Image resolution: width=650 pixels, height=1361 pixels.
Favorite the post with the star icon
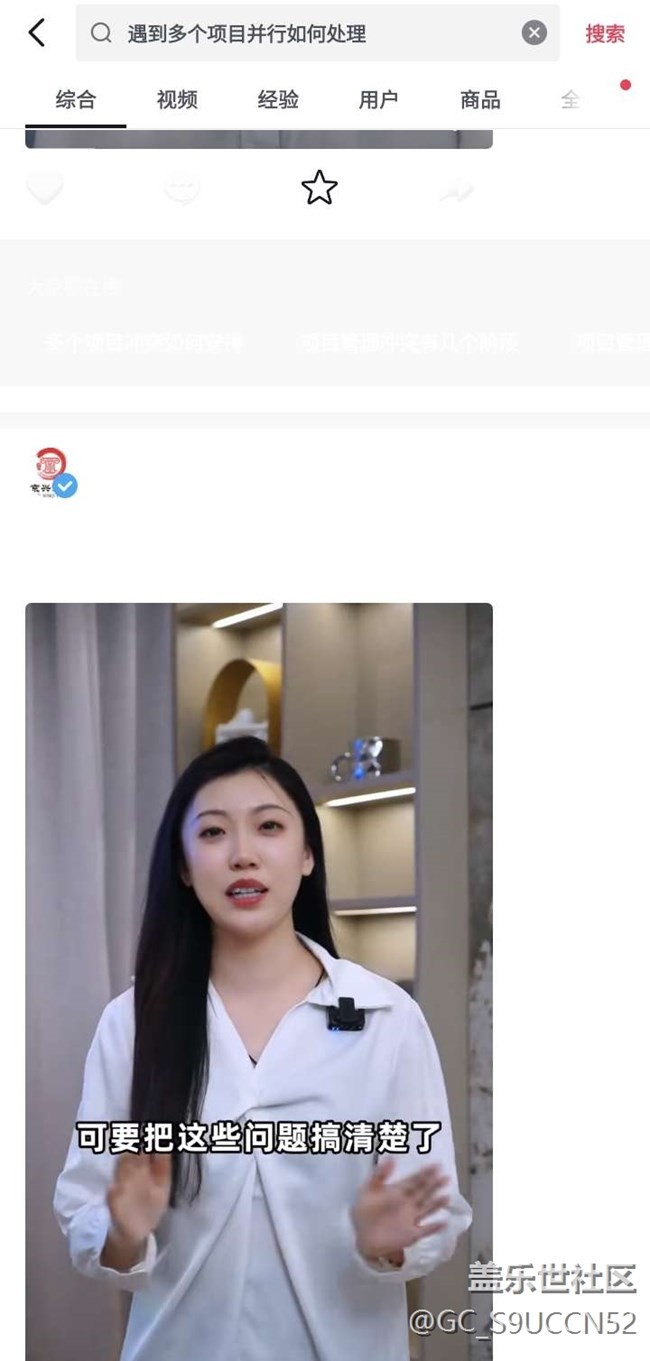[319, 188]
